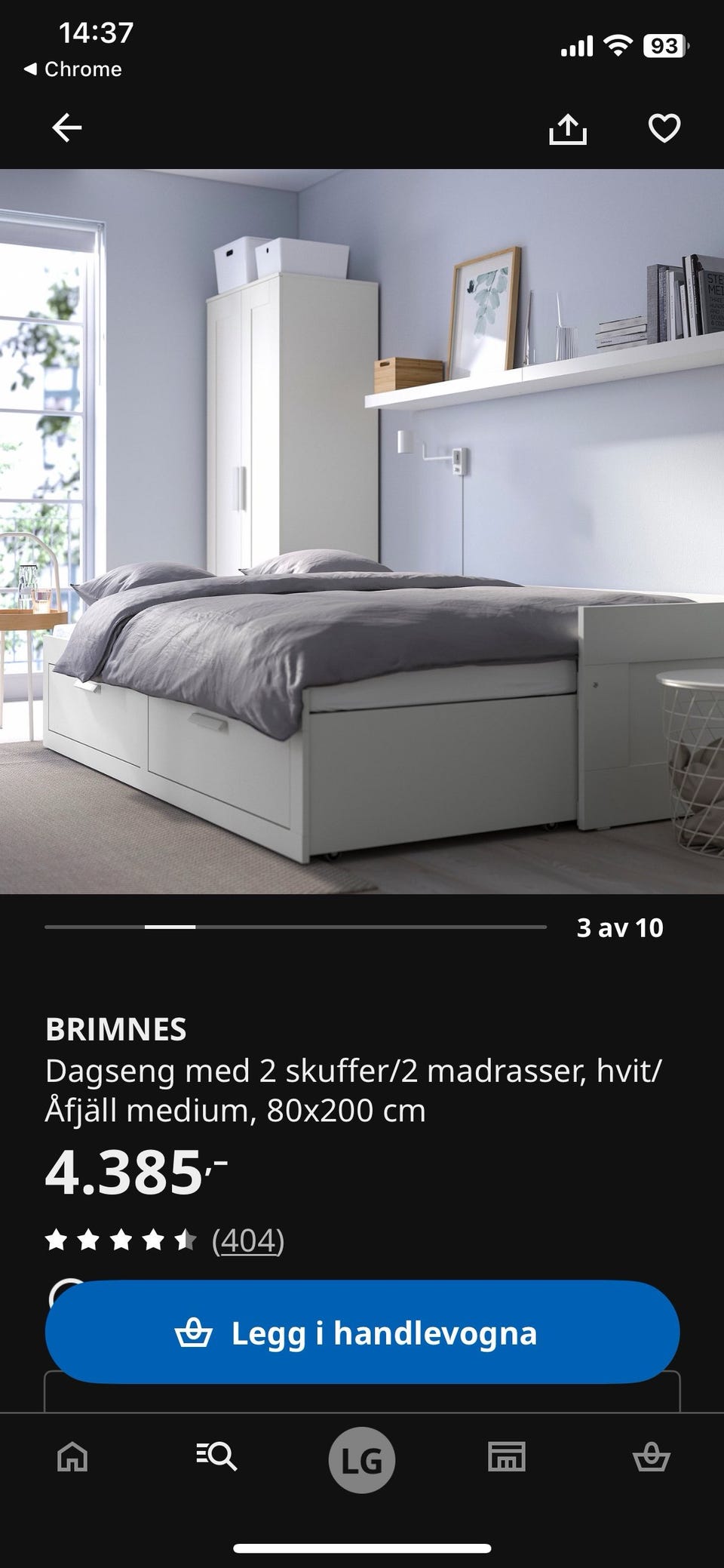Open the store locator icon
The height and width of the screenshot is (1568, 724).
click(x=507, y=1458)
